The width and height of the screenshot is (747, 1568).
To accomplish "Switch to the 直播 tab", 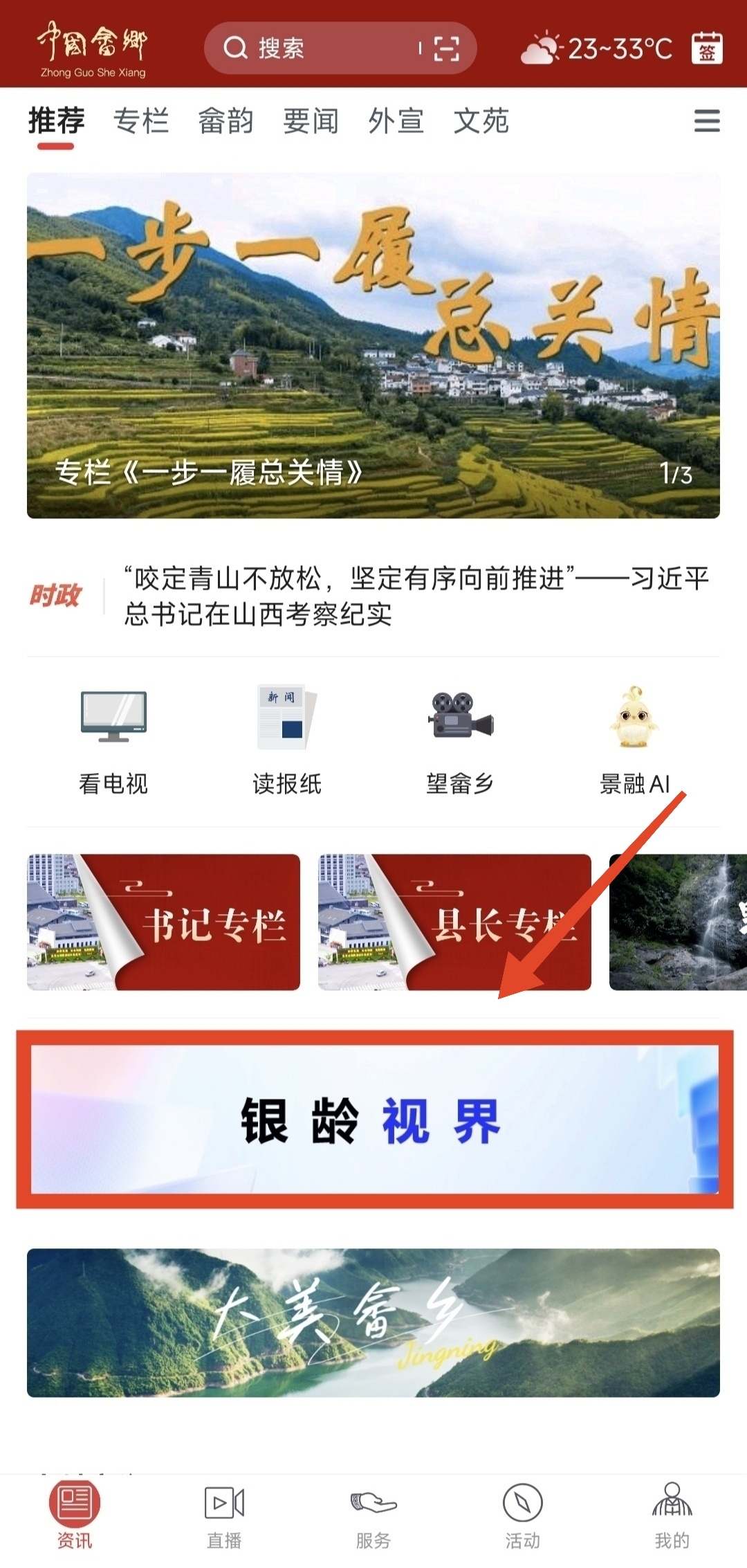I will [224, 1515].
